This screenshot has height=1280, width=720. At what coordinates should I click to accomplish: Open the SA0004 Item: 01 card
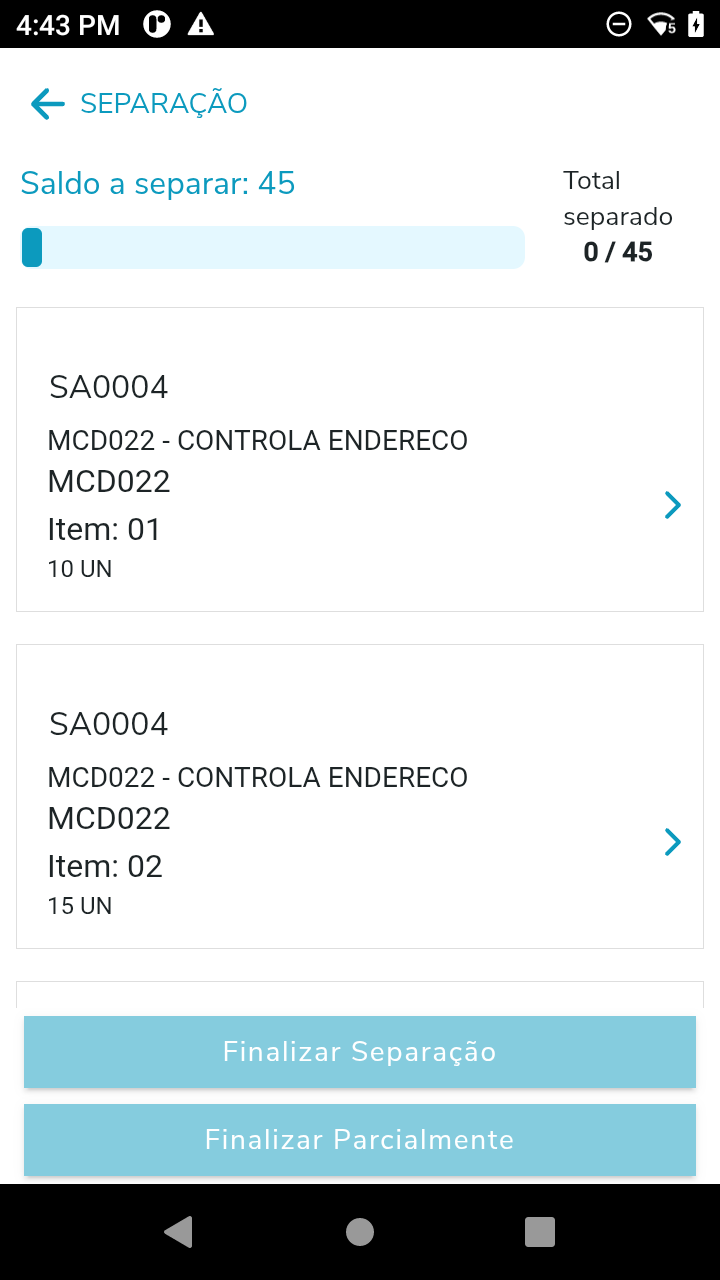coord(360,459)
